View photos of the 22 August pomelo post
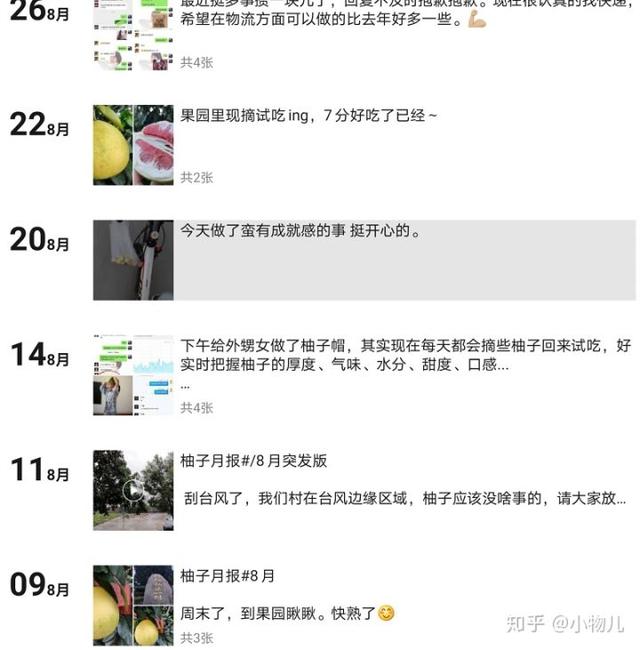Image resolution: width=640 pixels, height=650 pixels. 133,145
